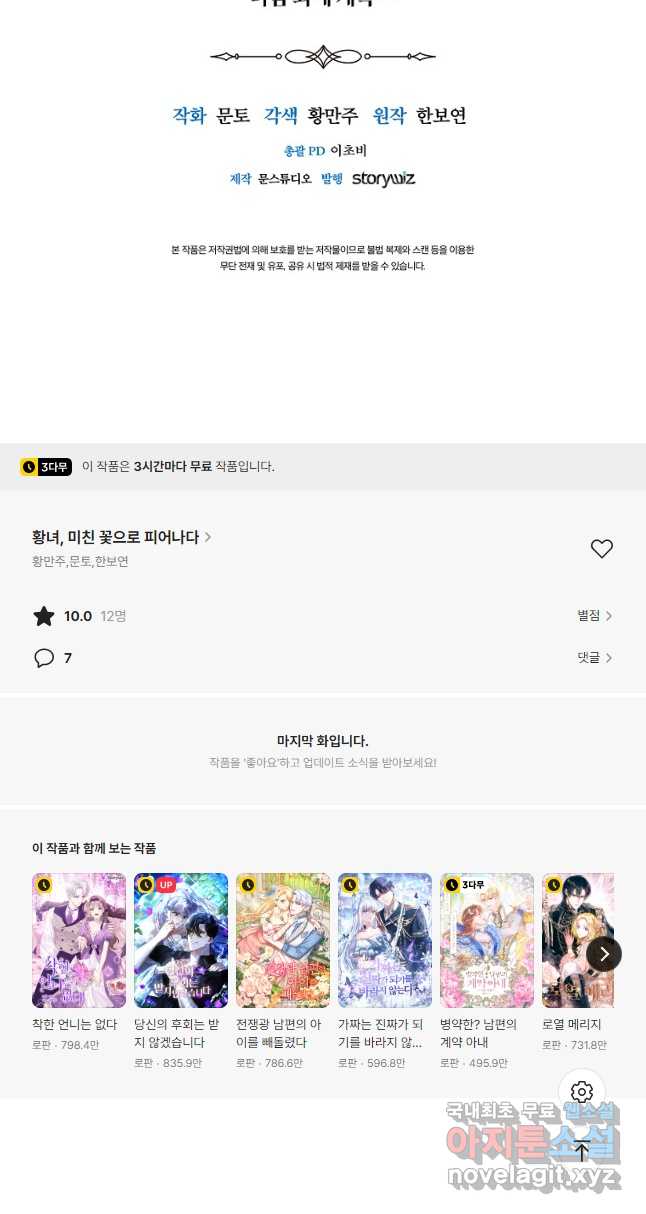
Task: Show the next recommended titles with the arrow
Action: coord(604,954)
